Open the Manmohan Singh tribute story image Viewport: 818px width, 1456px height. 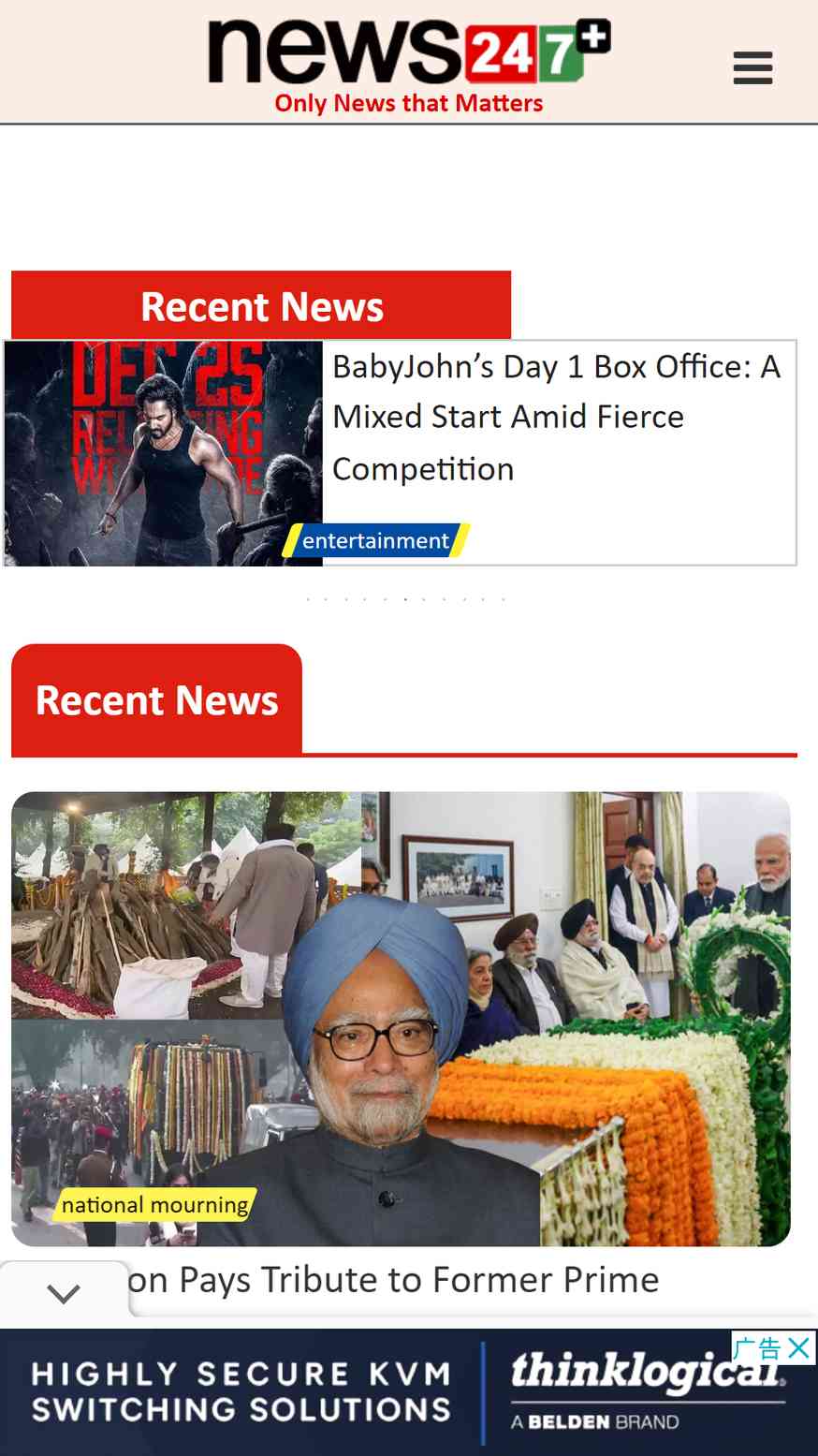tap(401, 1019)
